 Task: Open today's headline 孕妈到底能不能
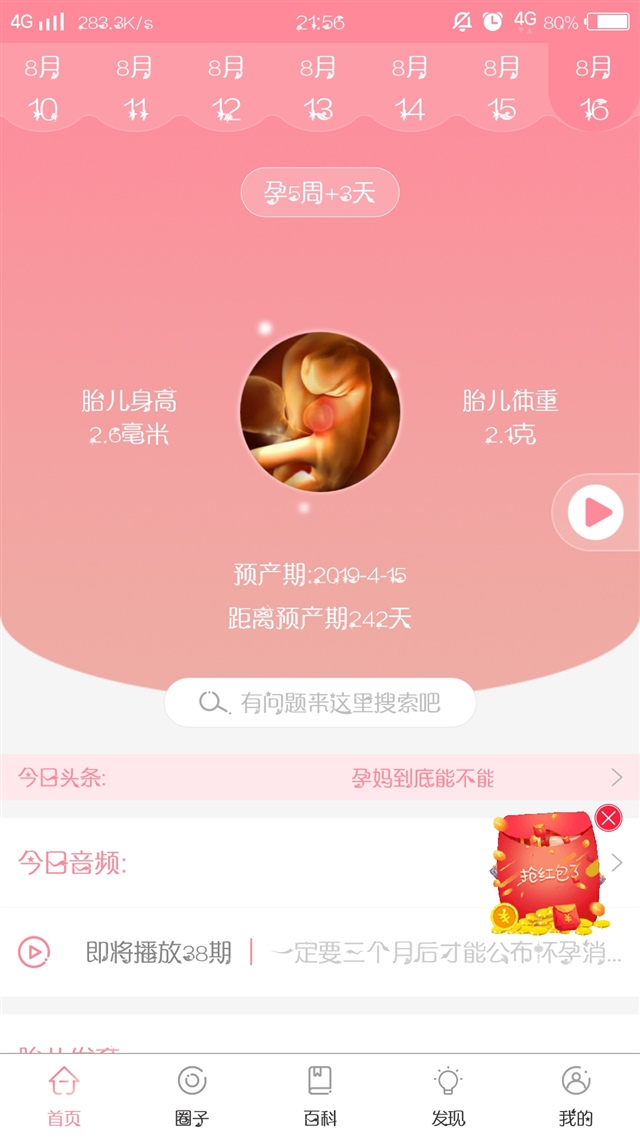coord(422,778)
